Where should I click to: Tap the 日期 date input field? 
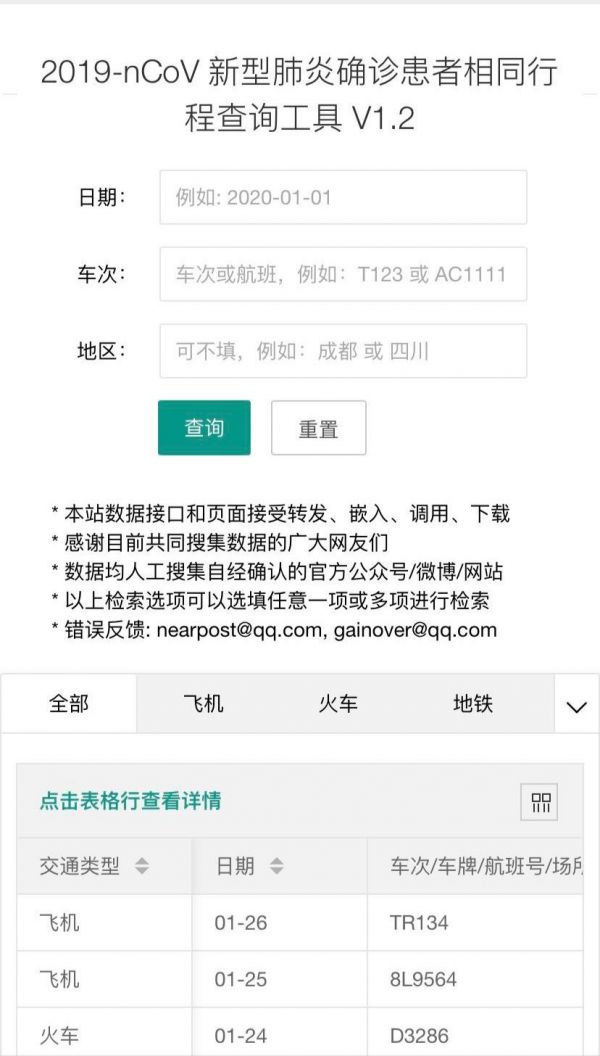[x=343, y=197]
